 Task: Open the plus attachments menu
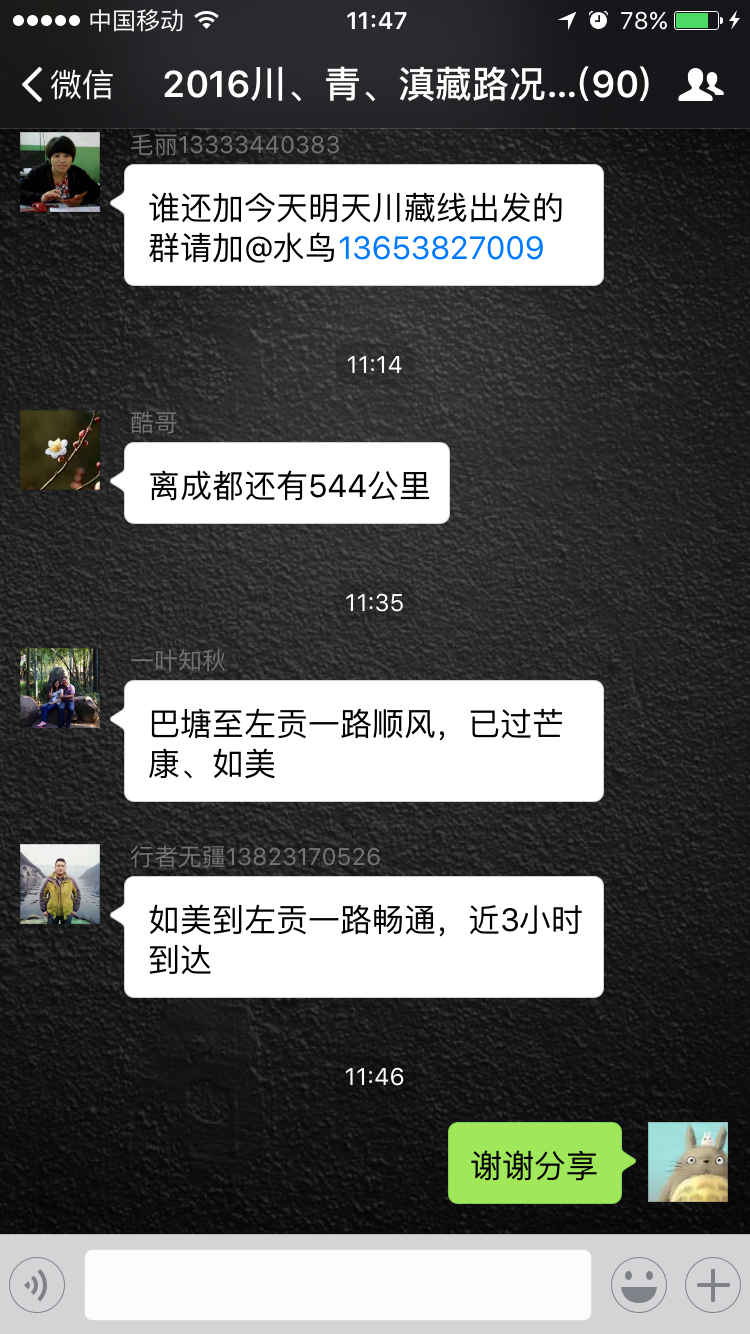(x=712, y=1285)
